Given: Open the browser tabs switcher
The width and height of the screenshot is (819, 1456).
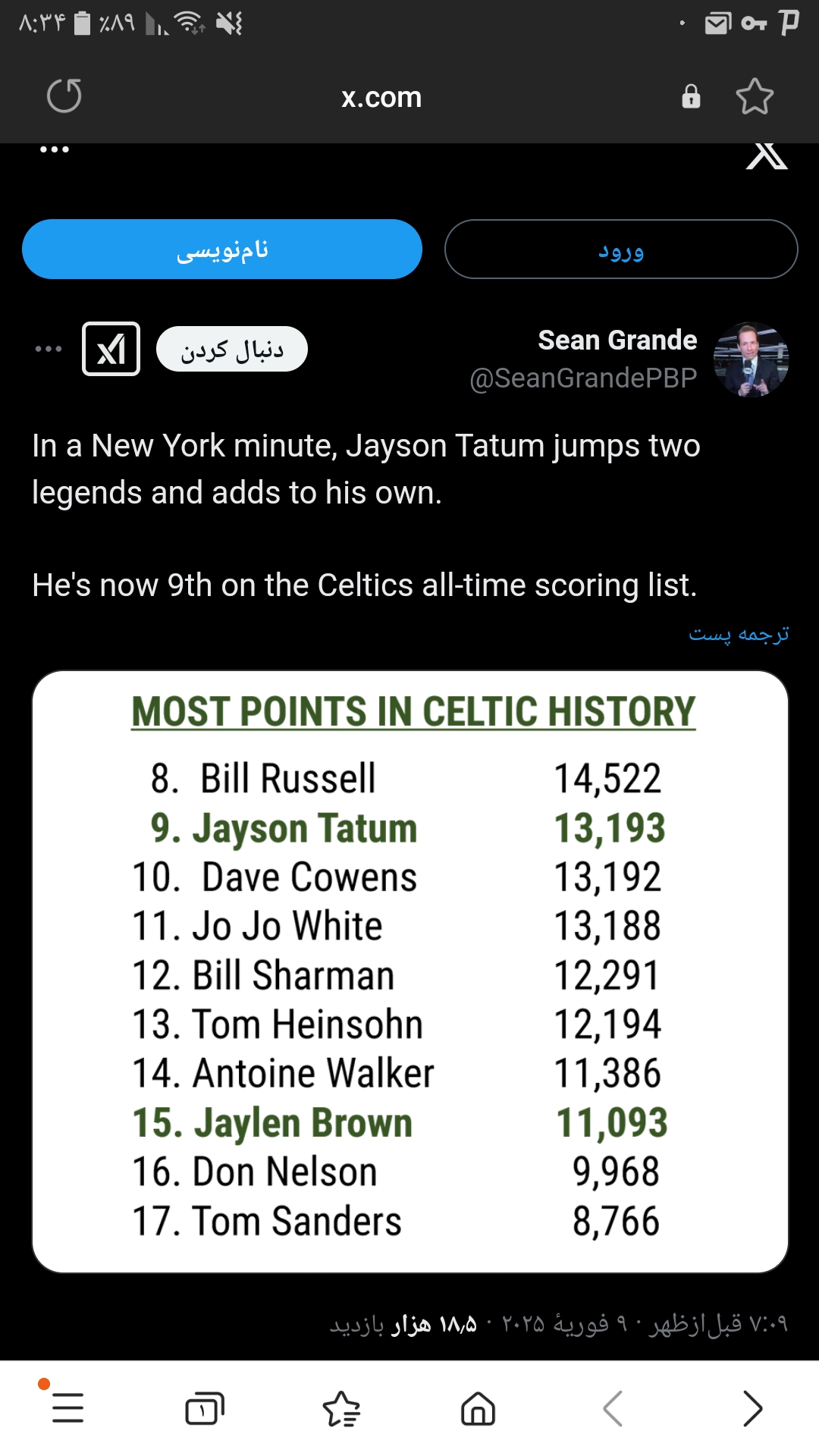Looking at the screenshot, I should [x=205, y=1409].
